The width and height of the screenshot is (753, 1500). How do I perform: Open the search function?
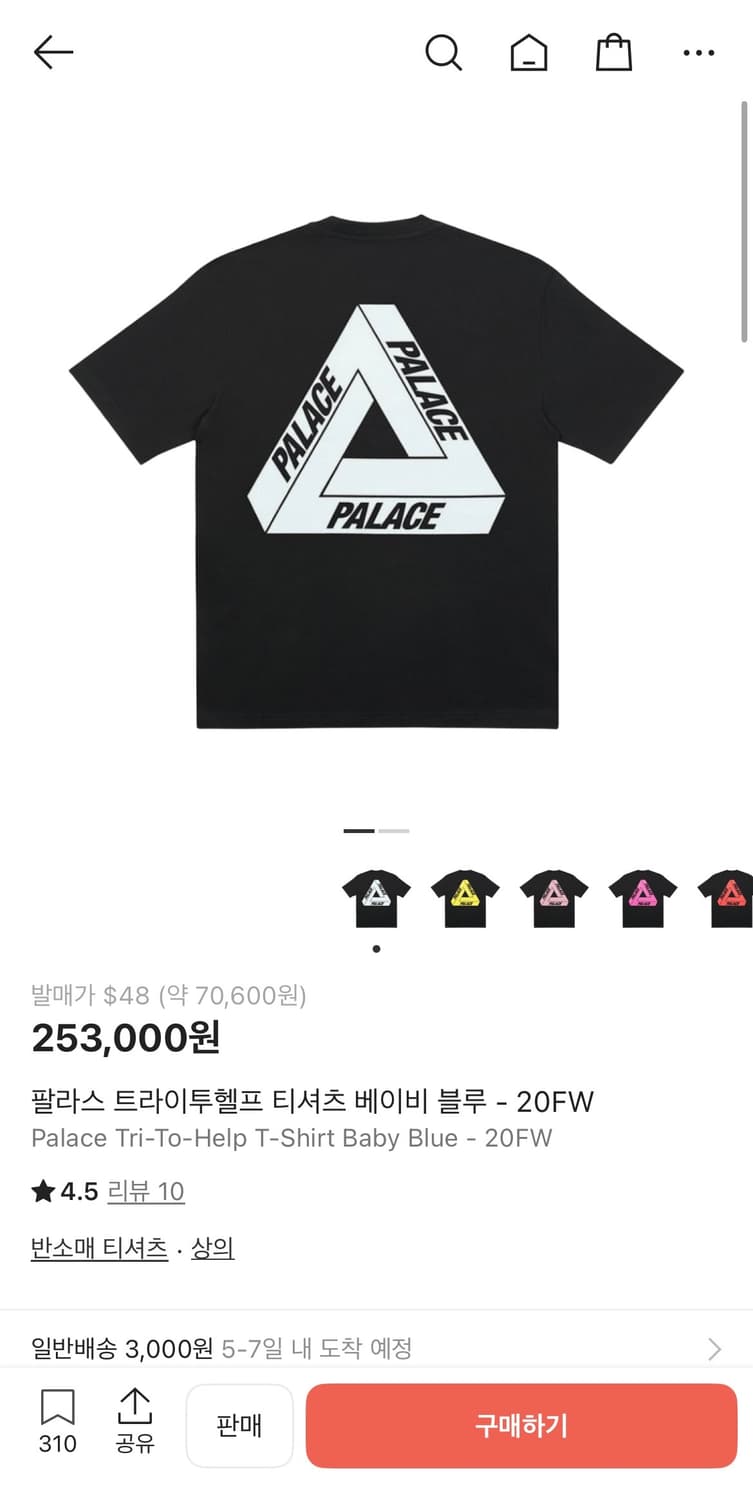pos(444,54)
